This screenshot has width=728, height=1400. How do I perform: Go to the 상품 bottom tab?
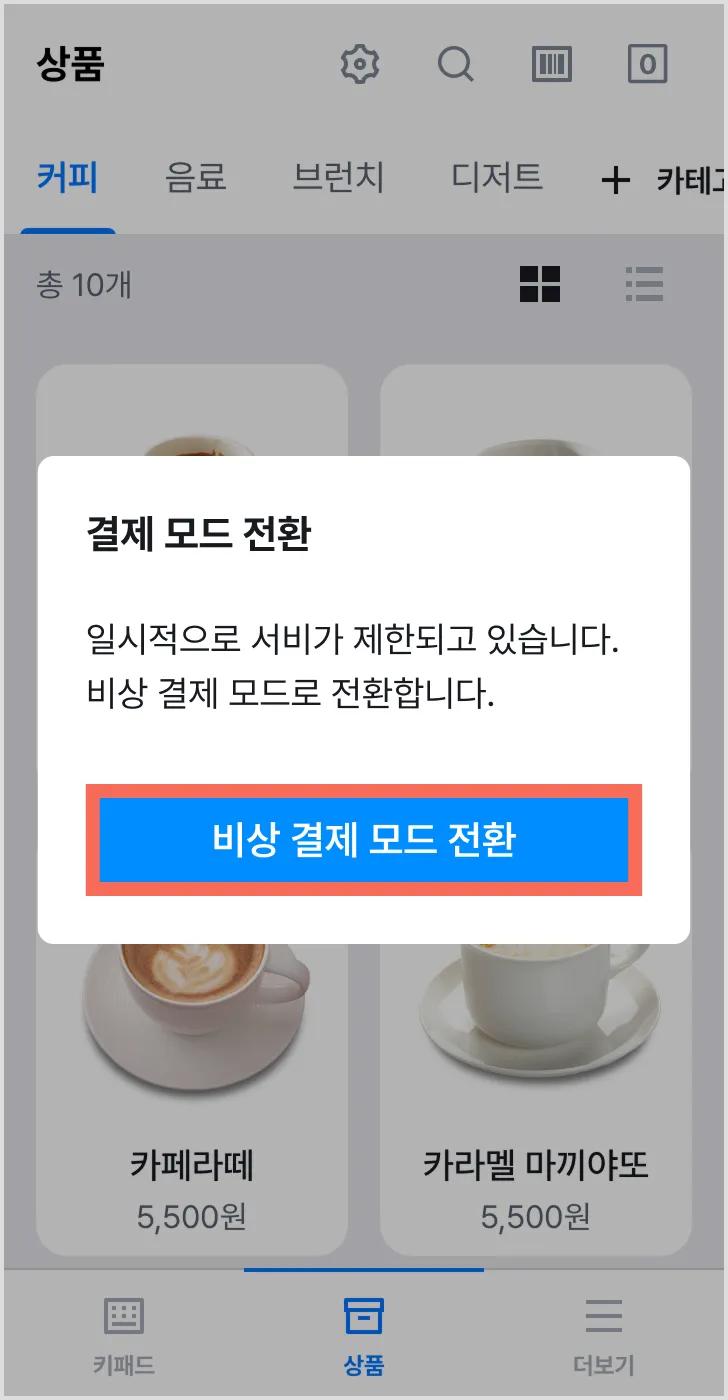point(364,1335)
